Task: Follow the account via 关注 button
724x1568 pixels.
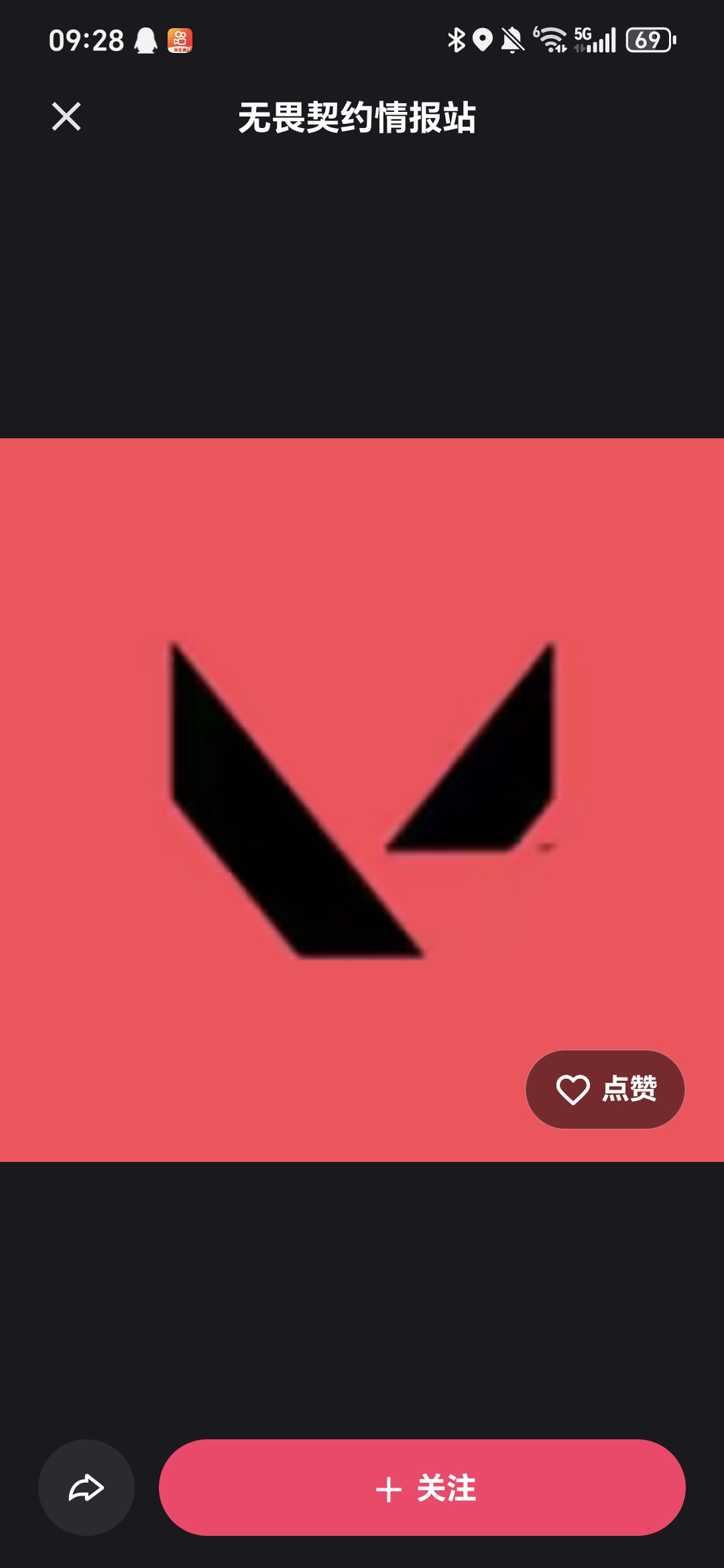Action: (422, 1487)
